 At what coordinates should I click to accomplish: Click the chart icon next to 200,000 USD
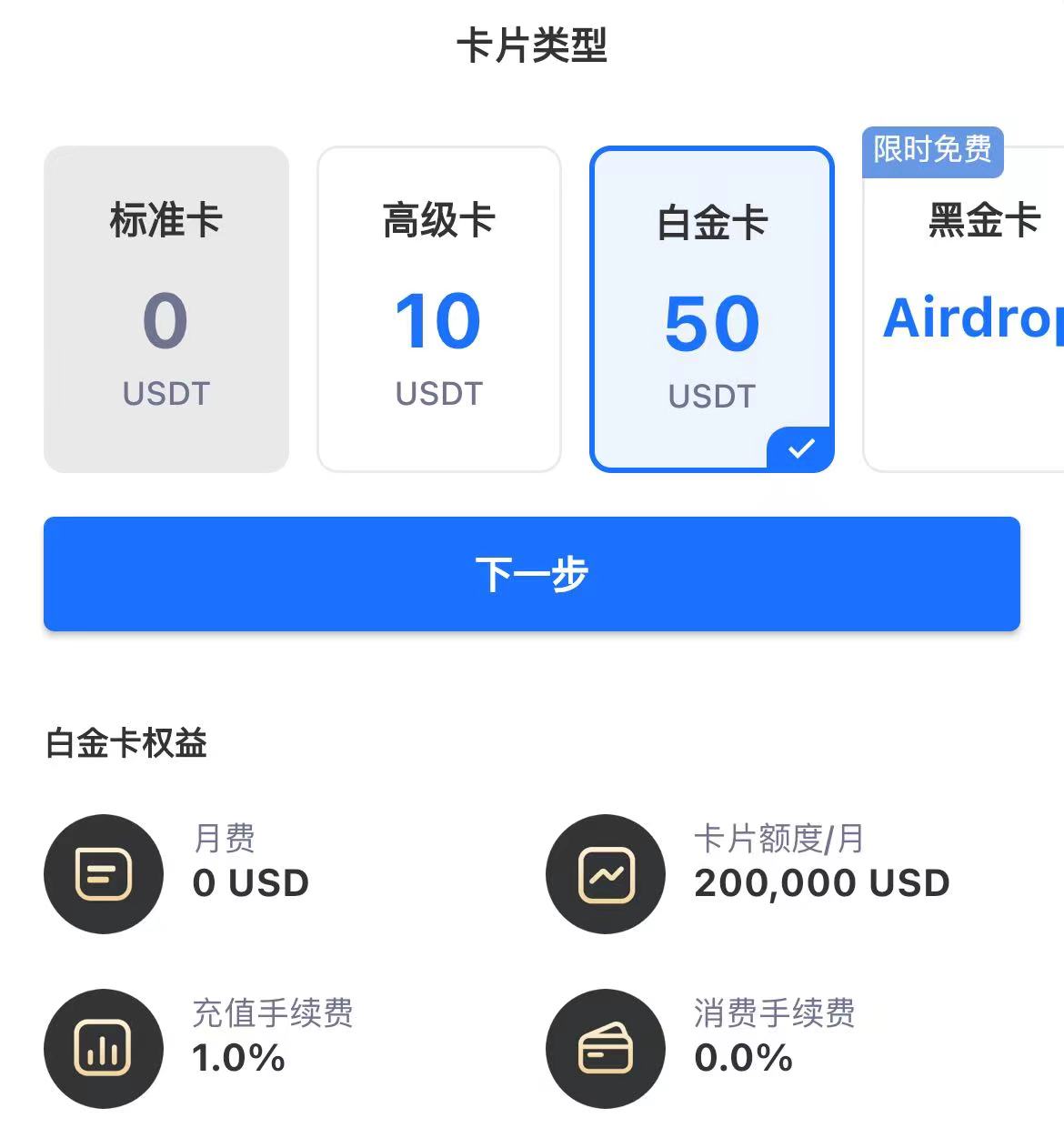604,873
